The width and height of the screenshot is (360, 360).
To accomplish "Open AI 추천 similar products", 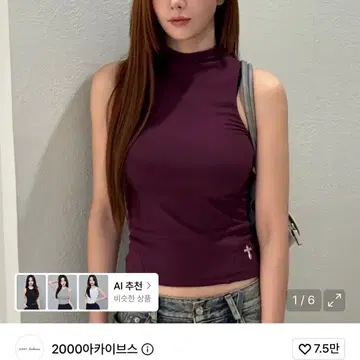I will tap(132, 292).
